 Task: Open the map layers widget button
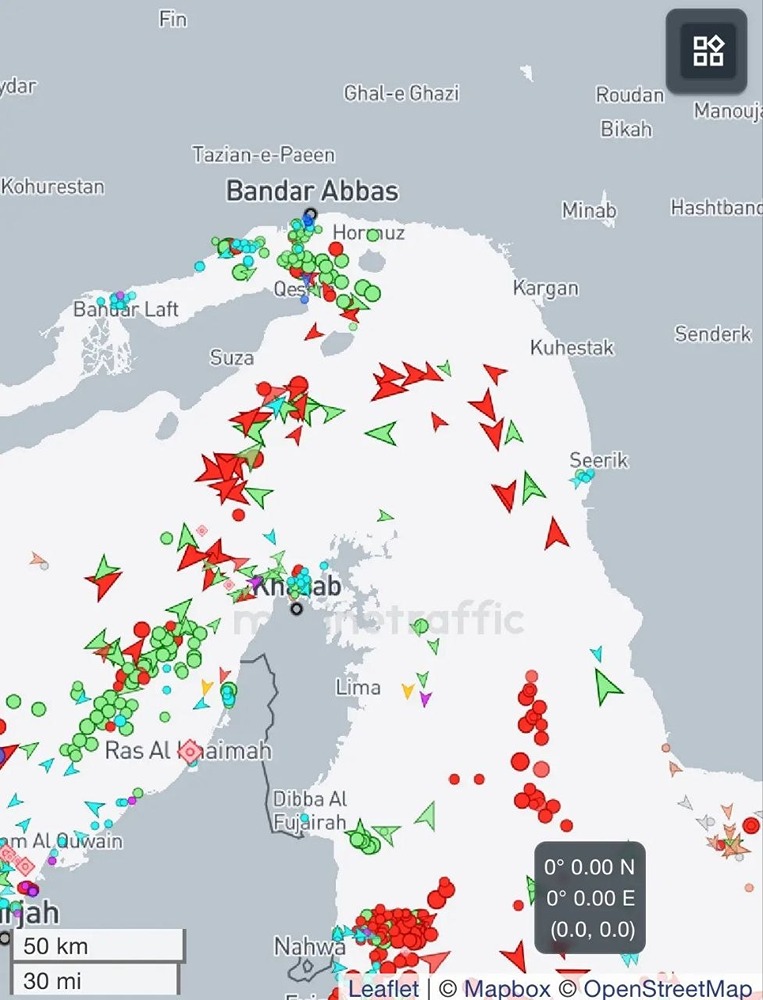click(x=708, y=51)
